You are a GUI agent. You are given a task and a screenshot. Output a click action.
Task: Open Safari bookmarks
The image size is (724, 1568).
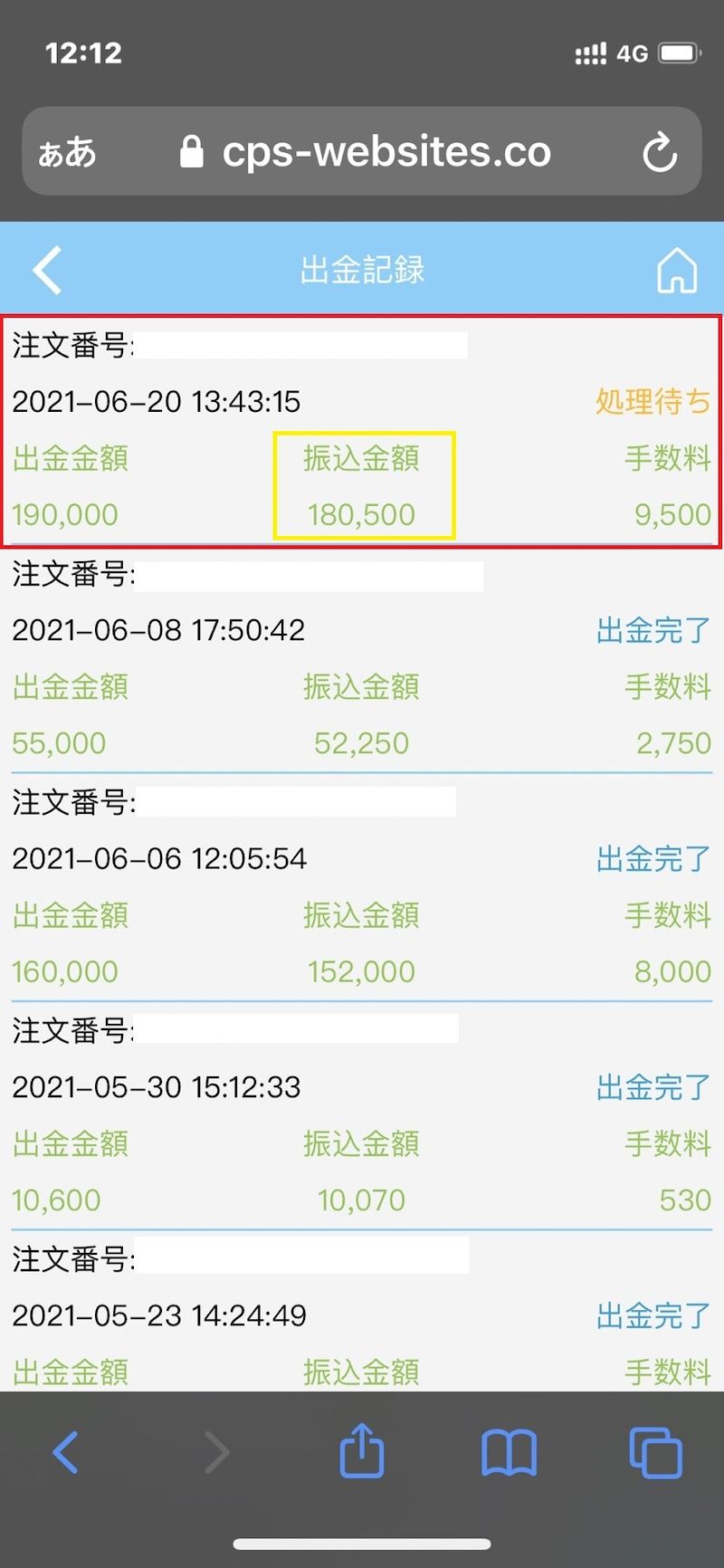point(509,1452)
